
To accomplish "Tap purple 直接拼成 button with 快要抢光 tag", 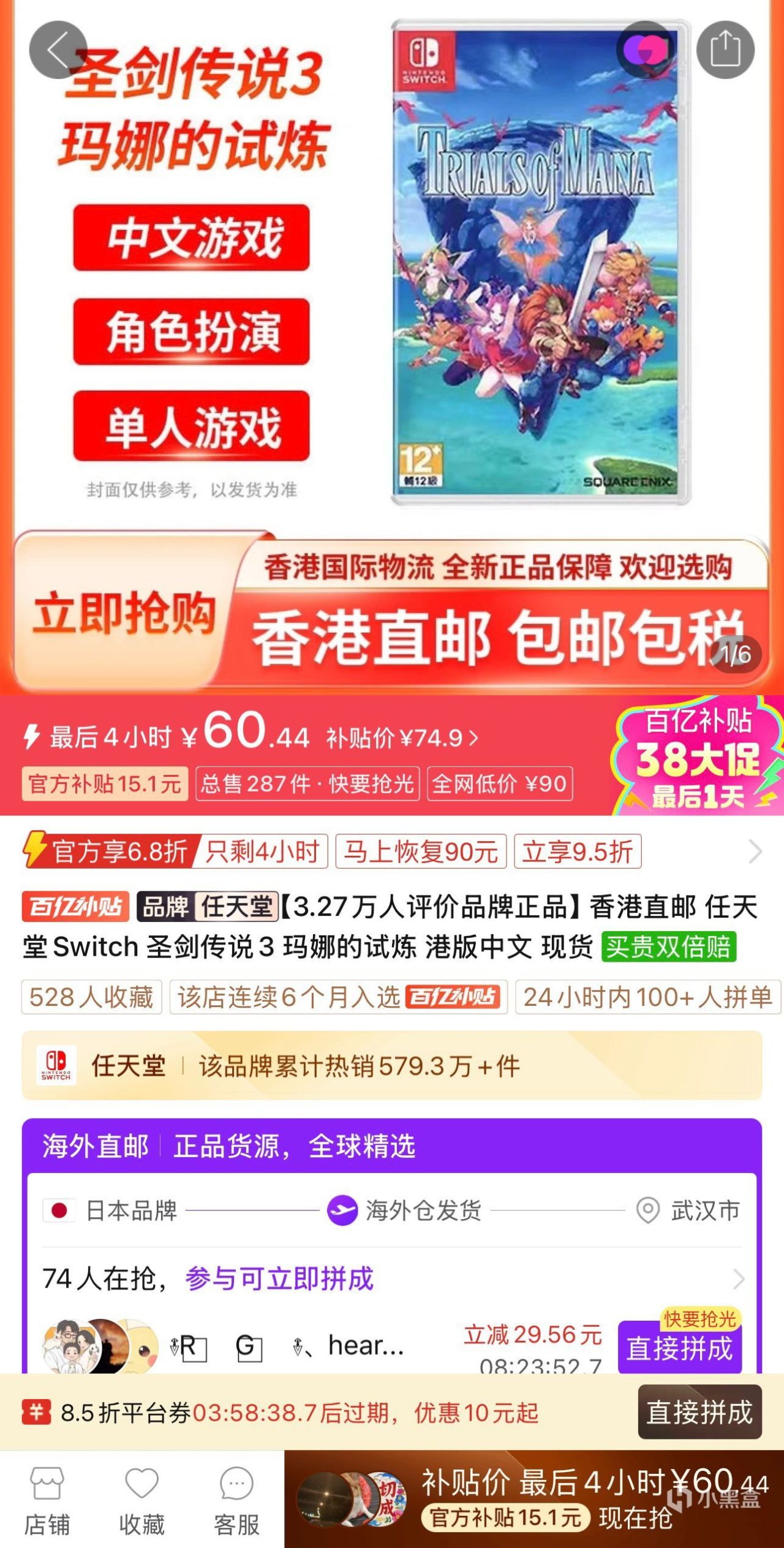I will [x=679, y=1348].
